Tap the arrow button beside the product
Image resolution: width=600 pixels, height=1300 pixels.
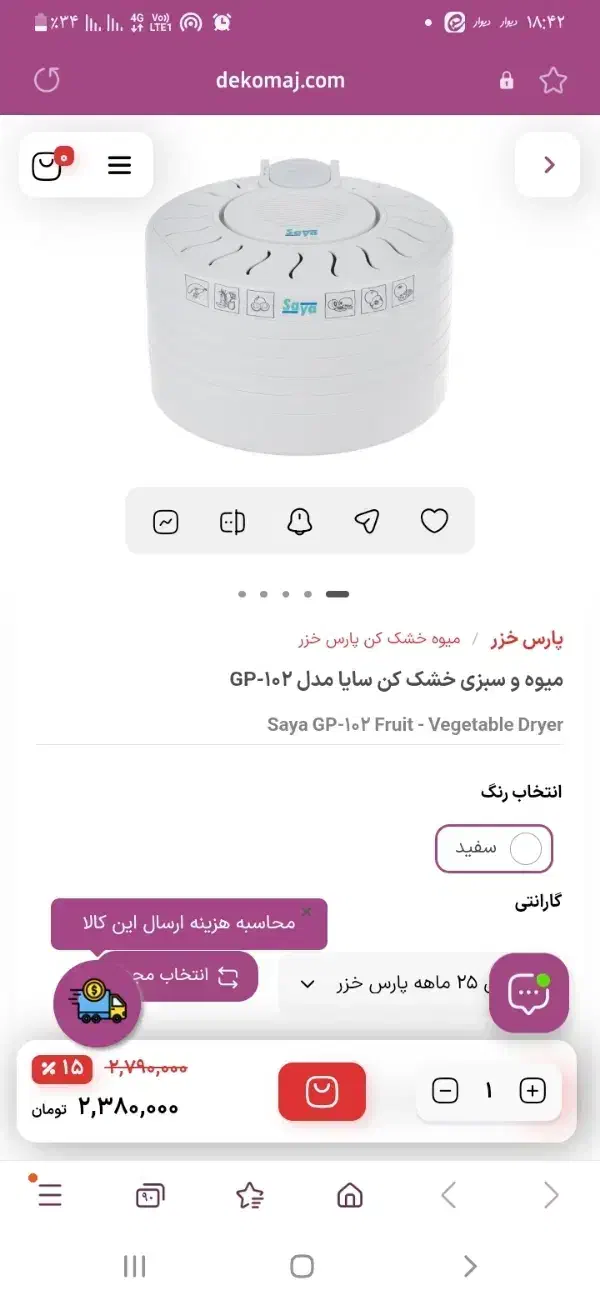click(548, 165)
